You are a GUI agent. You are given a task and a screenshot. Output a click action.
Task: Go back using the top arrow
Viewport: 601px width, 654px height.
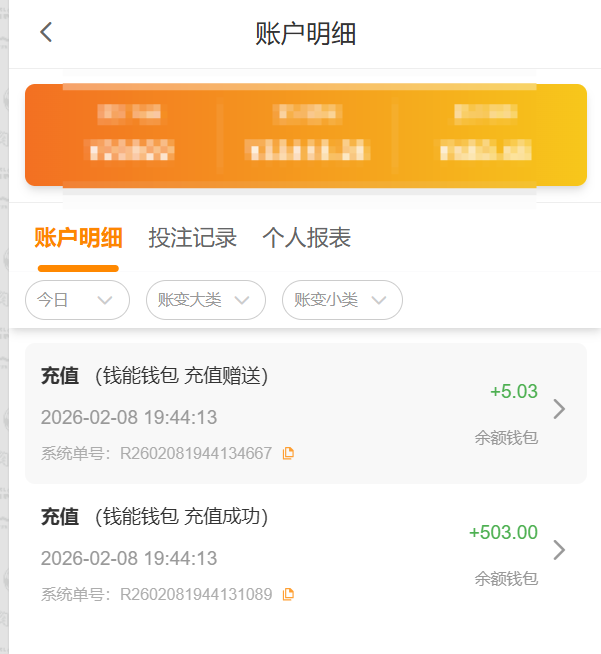tap(46, 32)
